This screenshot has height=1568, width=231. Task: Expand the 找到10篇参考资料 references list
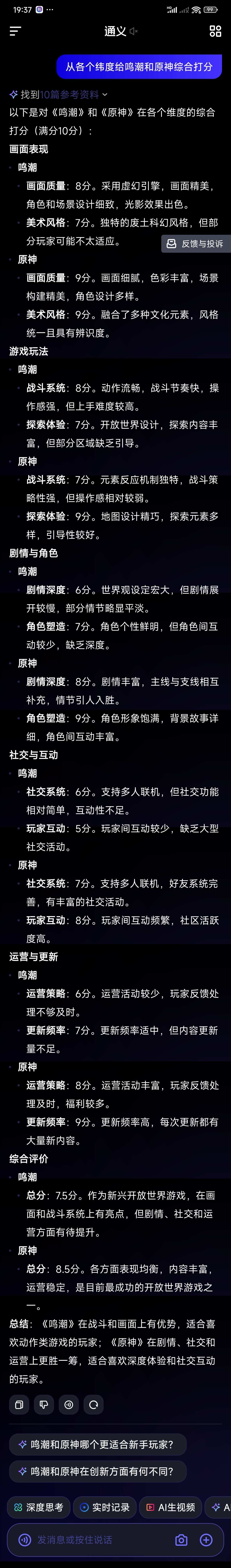click(59, 94)
